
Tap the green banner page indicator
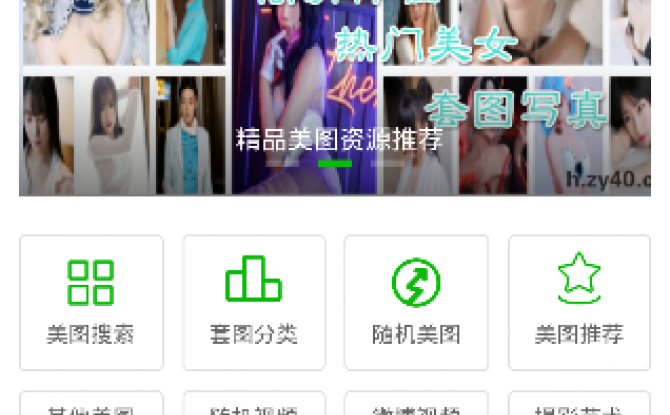click(x=335, y=163)
